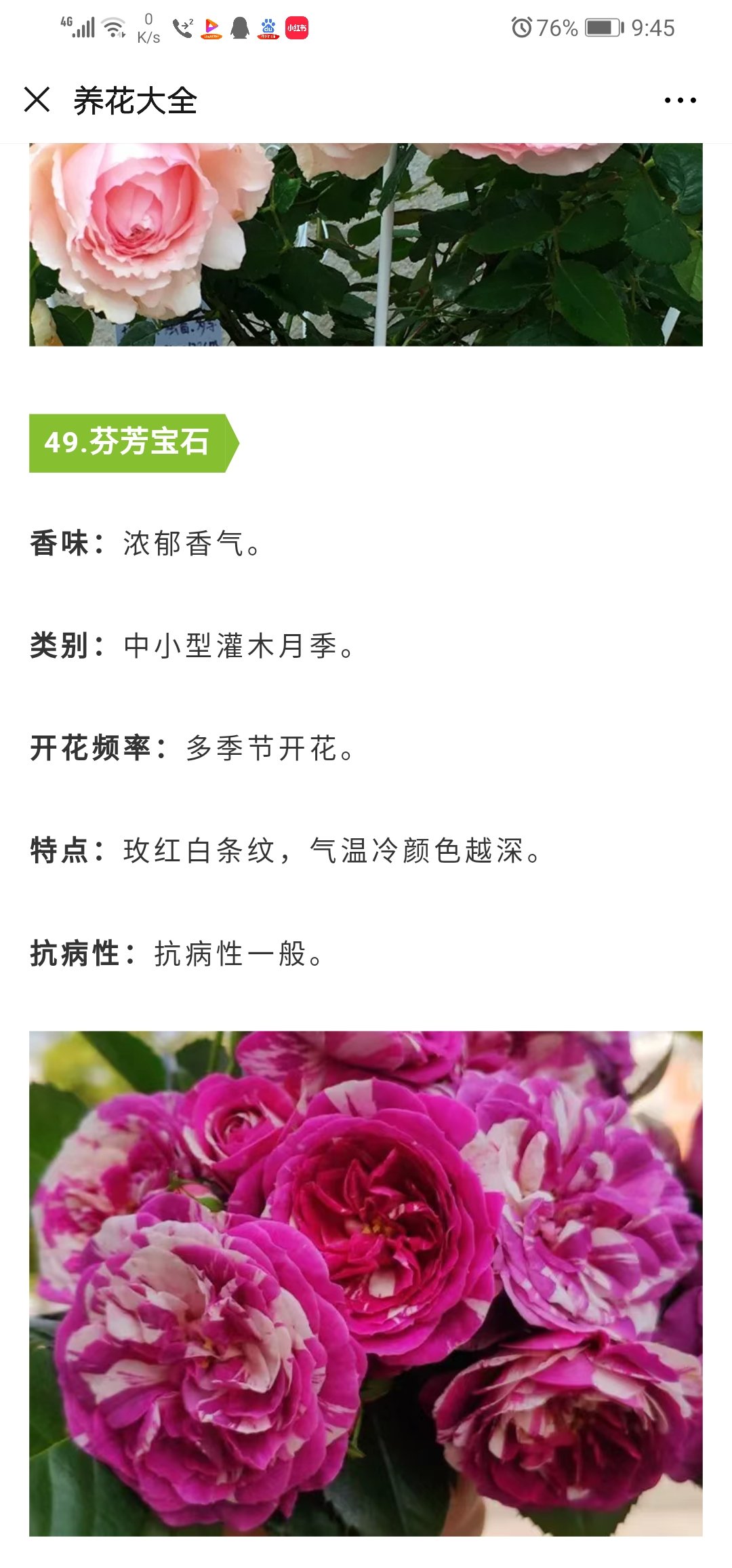View the pink rose photo at top
The height and width of the screenshot is (1568, 732).
click(x=366, y=245)
